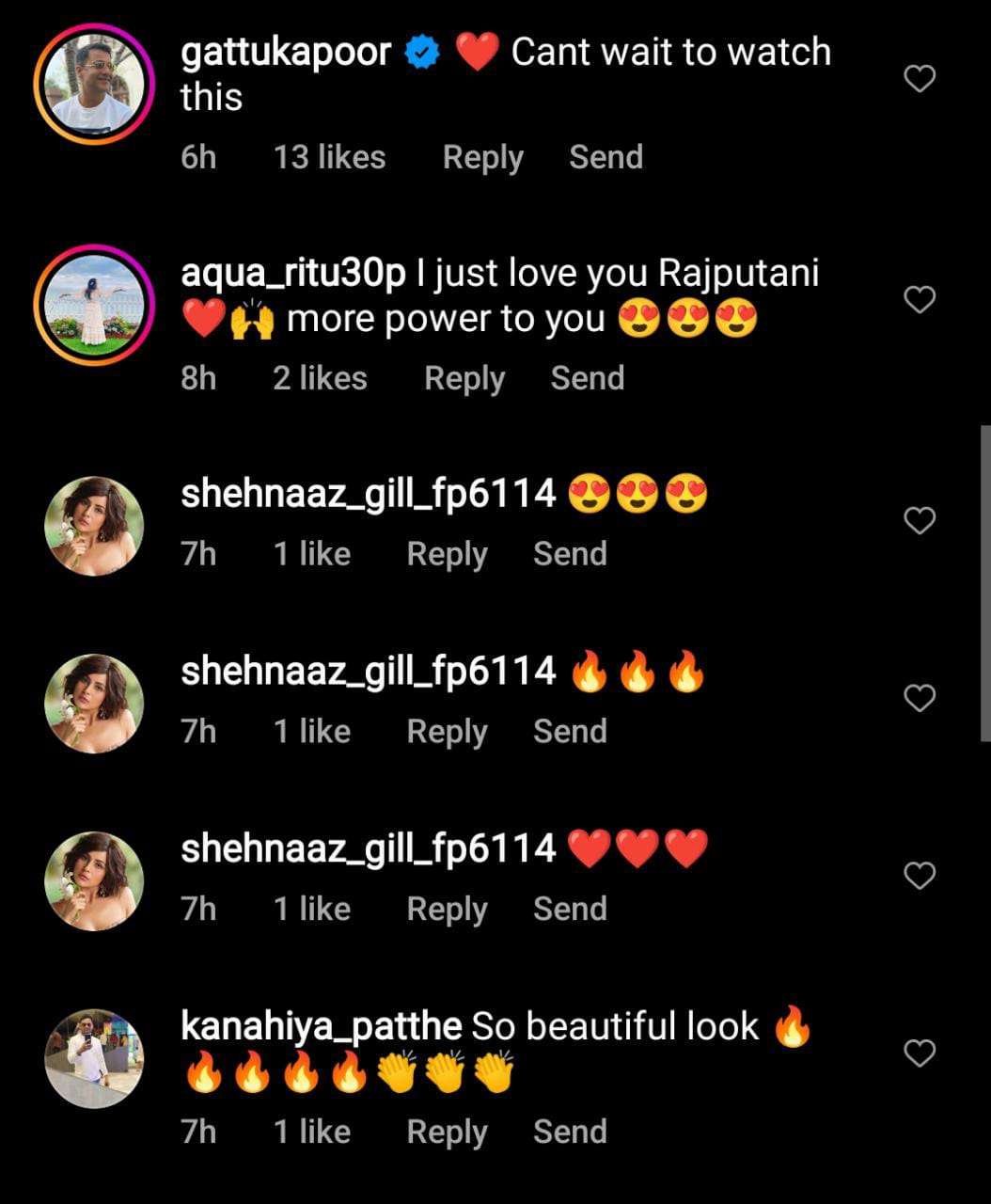Like shehnaaz_gill_fp6114's fire emoji comment

(x=919, y=698)
